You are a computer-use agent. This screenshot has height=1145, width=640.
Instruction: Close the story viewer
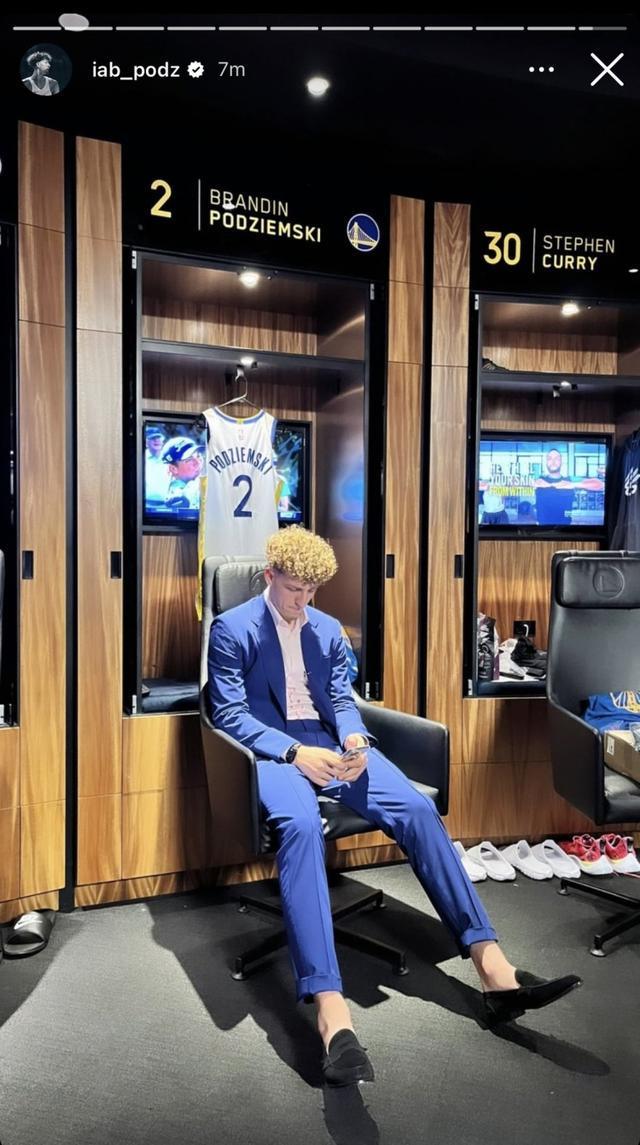coord(606,70)
